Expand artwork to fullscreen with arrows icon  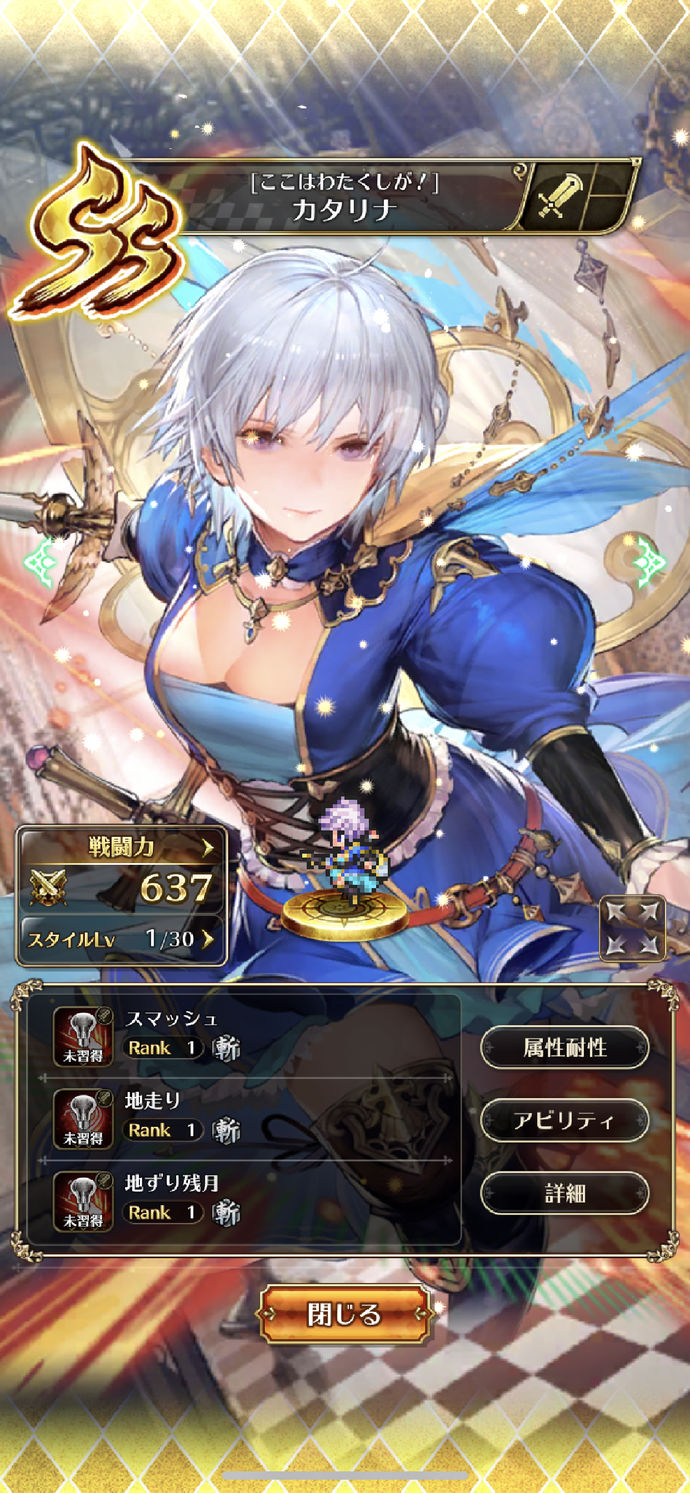click(x=632, y=927)
